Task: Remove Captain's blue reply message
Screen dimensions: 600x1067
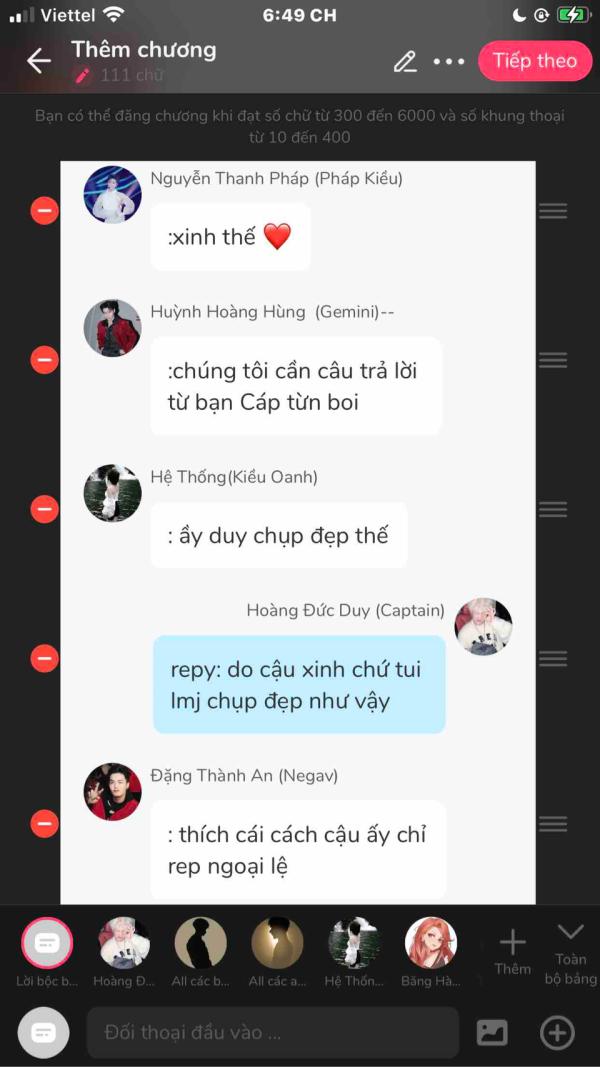Action: point(45,658)
